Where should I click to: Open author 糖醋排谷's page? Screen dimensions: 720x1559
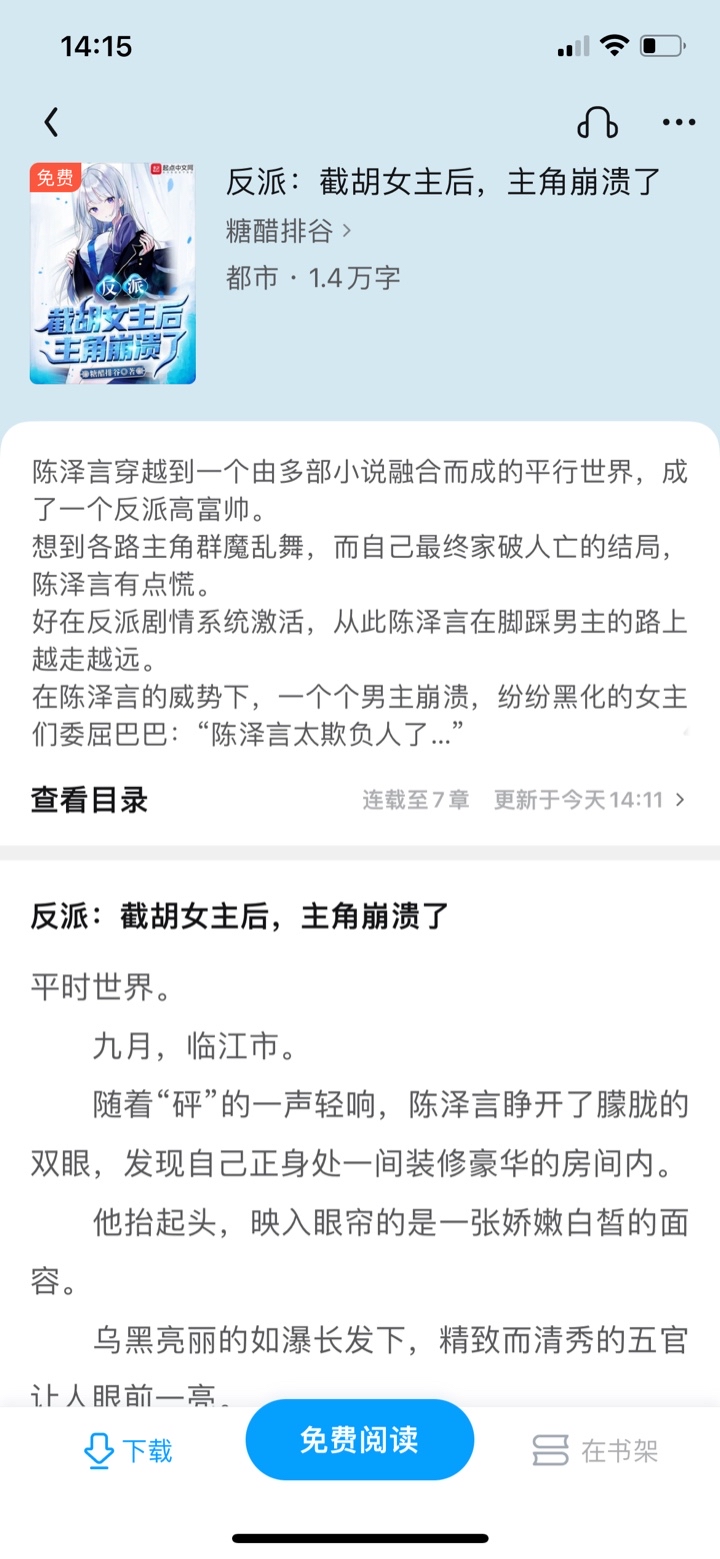[288, 232]
